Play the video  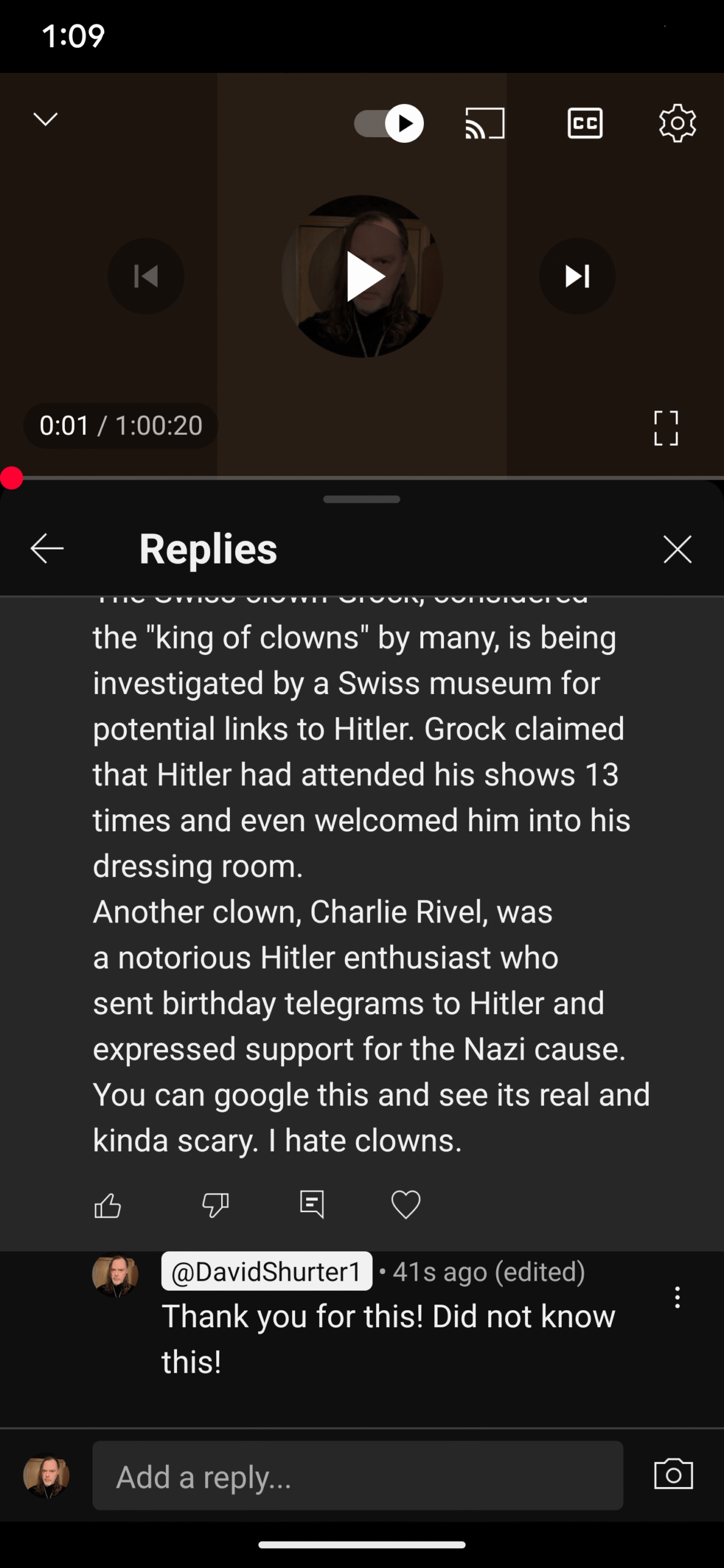pos(362,276)
